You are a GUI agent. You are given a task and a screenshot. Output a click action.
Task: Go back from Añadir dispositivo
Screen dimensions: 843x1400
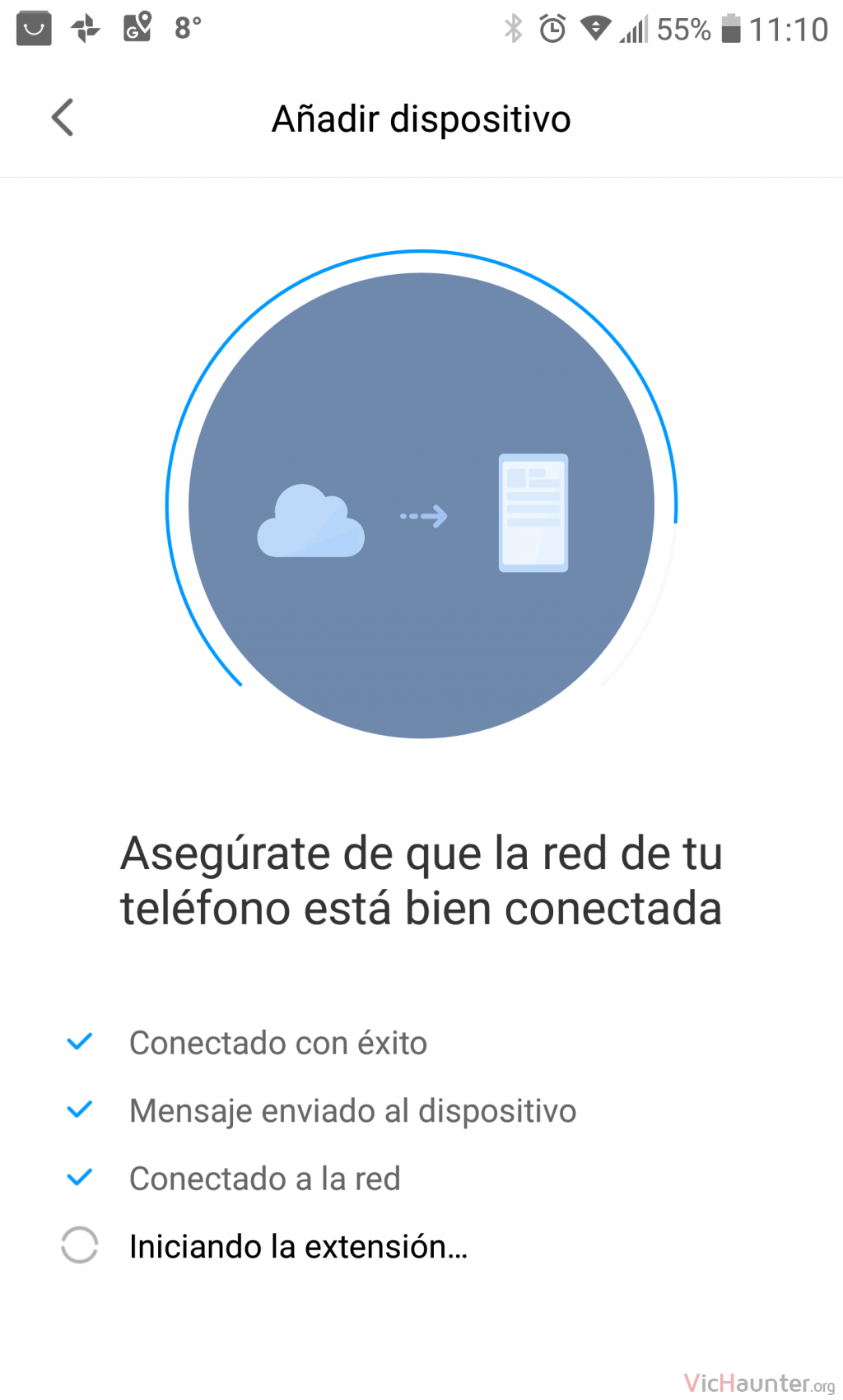[63, 118]
